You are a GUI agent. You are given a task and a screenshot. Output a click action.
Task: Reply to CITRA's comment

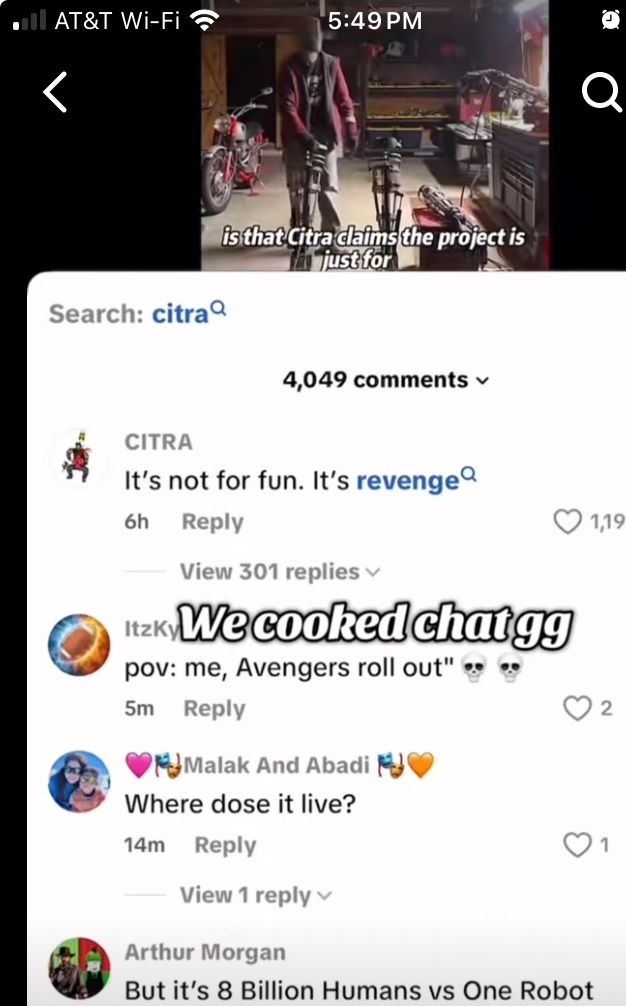tap(212, 522)
